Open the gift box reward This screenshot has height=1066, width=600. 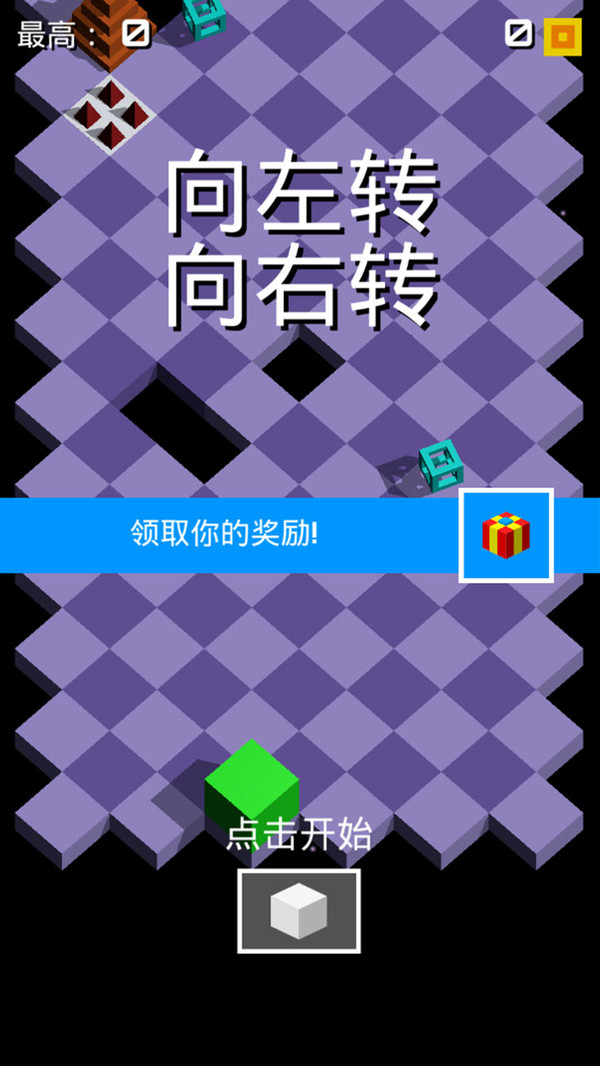point(506,535)
